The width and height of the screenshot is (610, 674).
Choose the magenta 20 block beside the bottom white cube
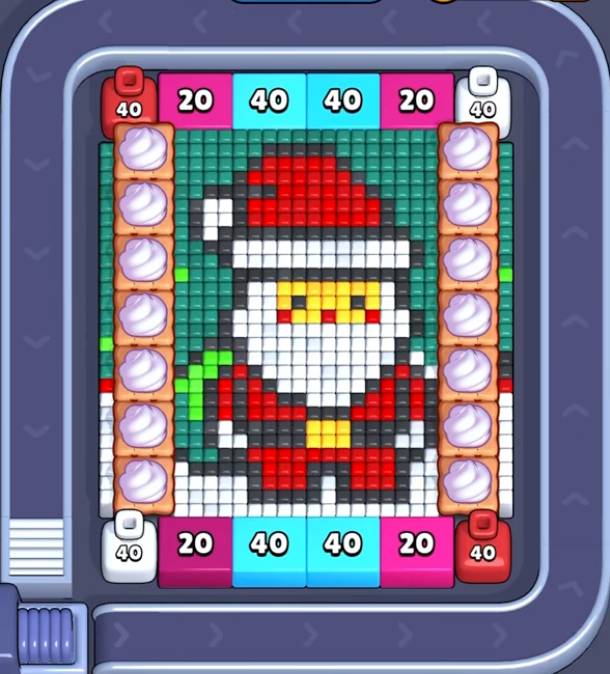(x=196, y=546)
